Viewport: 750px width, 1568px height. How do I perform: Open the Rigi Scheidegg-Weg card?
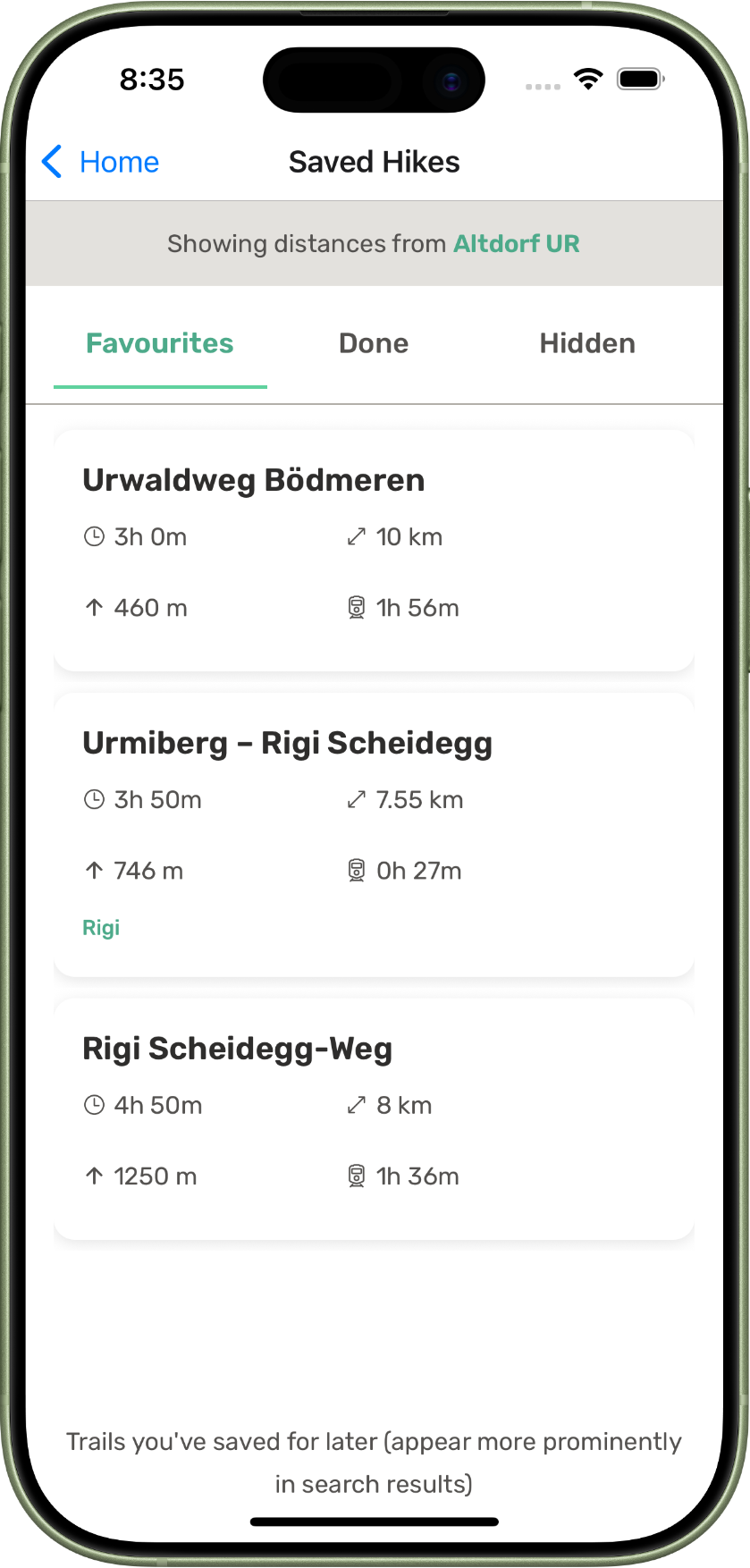click(374, 1118)
